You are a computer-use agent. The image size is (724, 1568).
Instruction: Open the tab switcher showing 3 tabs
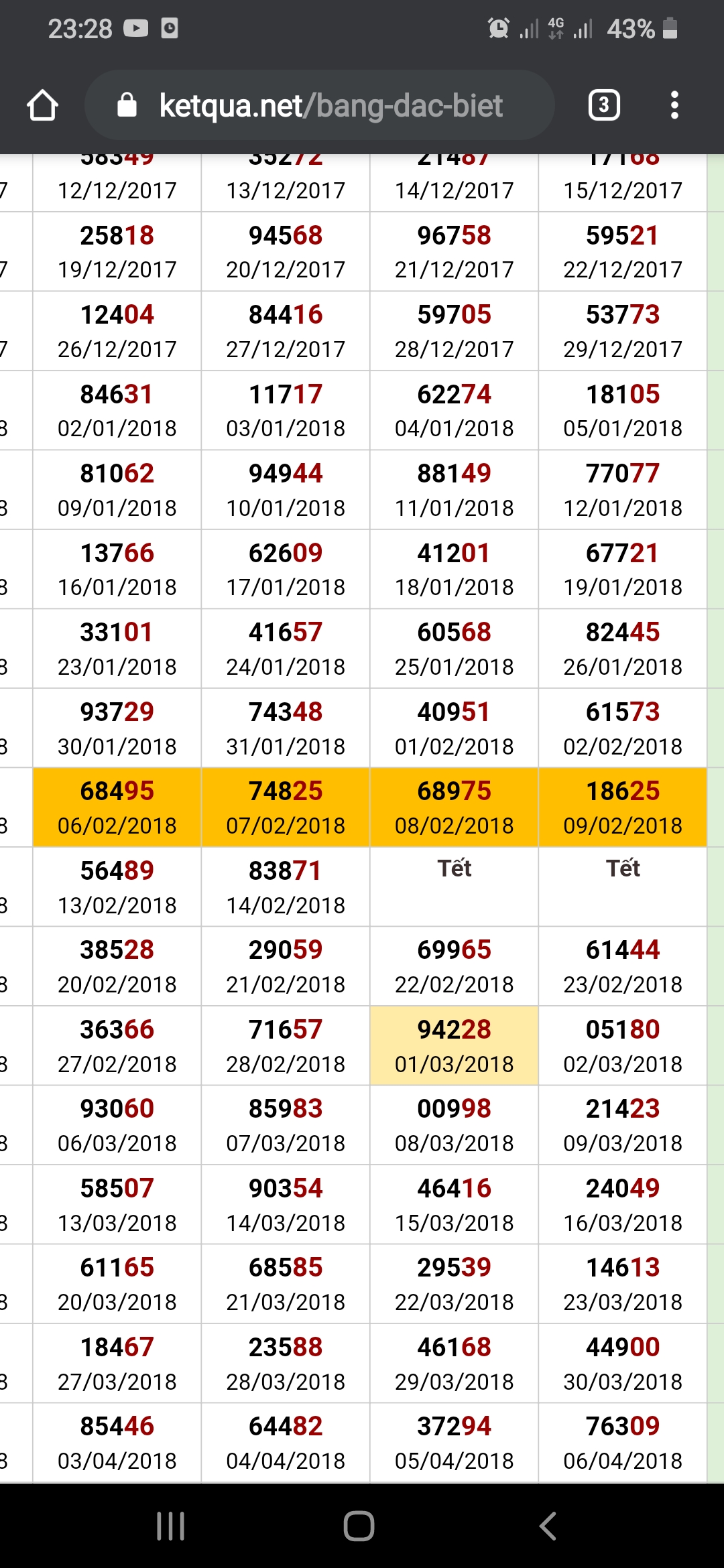coord(603,105)
